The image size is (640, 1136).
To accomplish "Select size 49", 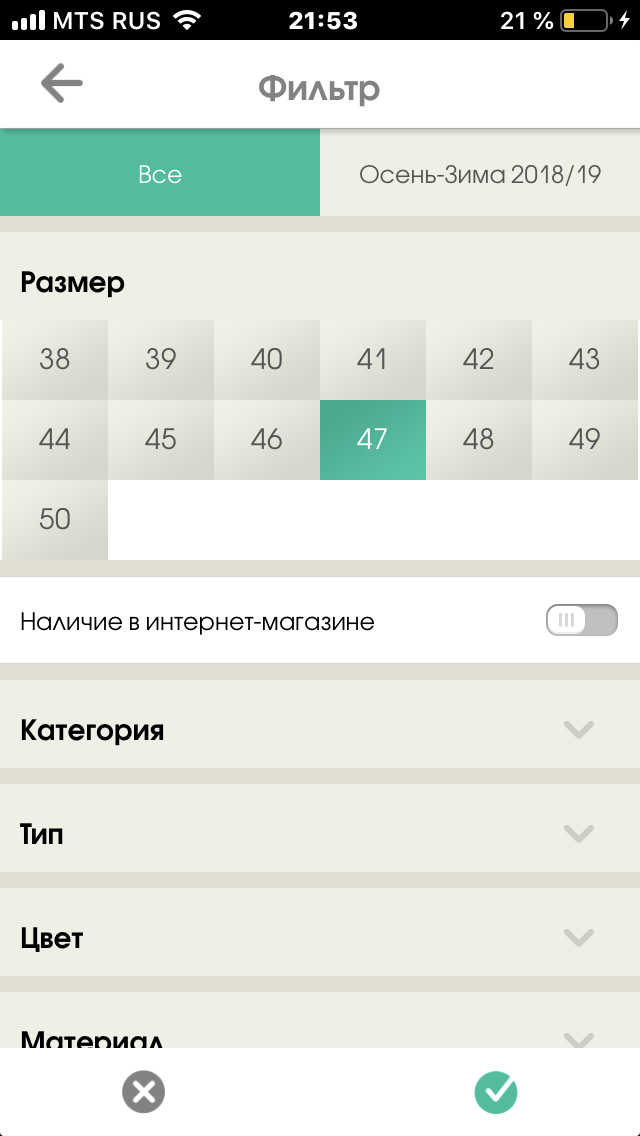I will [x=584, y=439].
